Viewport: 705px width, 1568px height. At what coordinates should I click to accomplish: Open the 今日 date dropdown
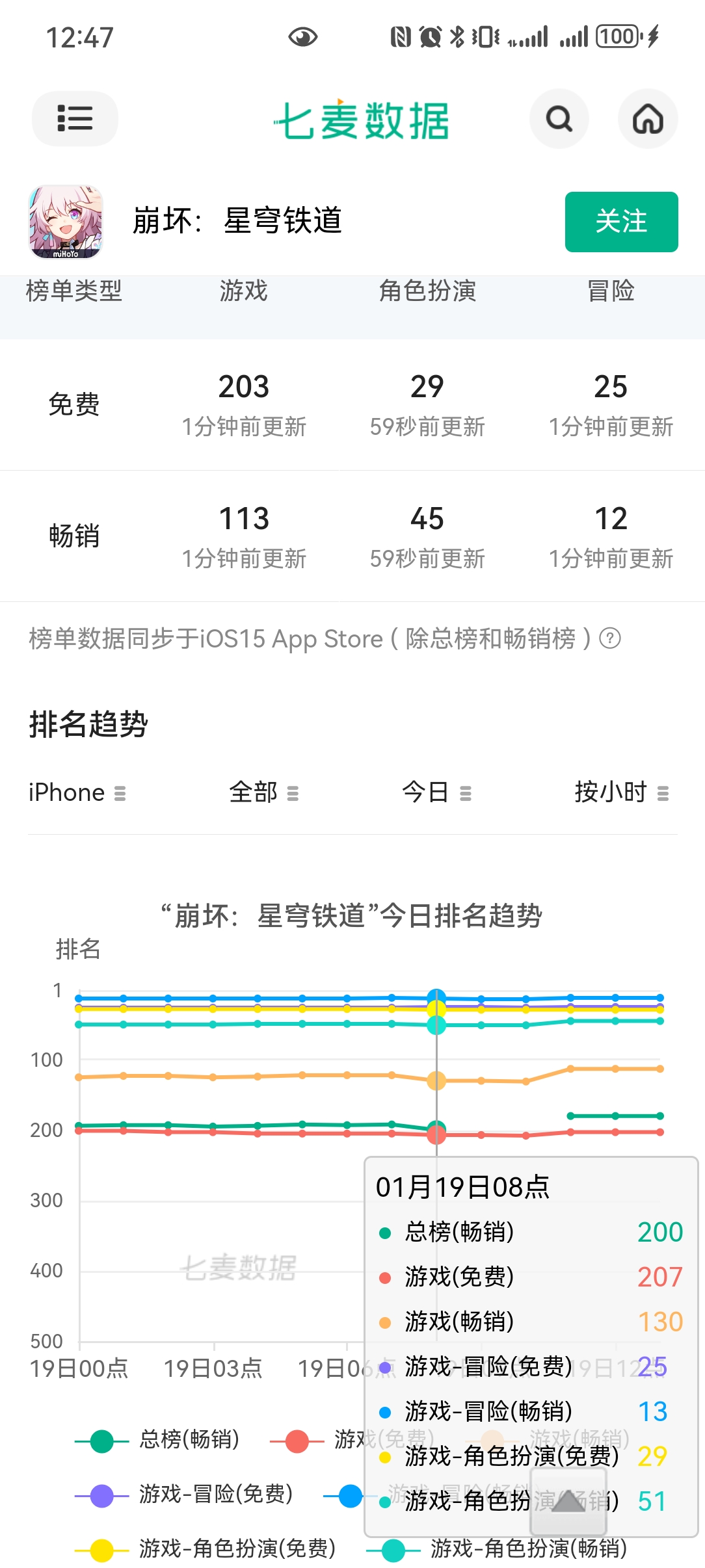tap(436, 792)
